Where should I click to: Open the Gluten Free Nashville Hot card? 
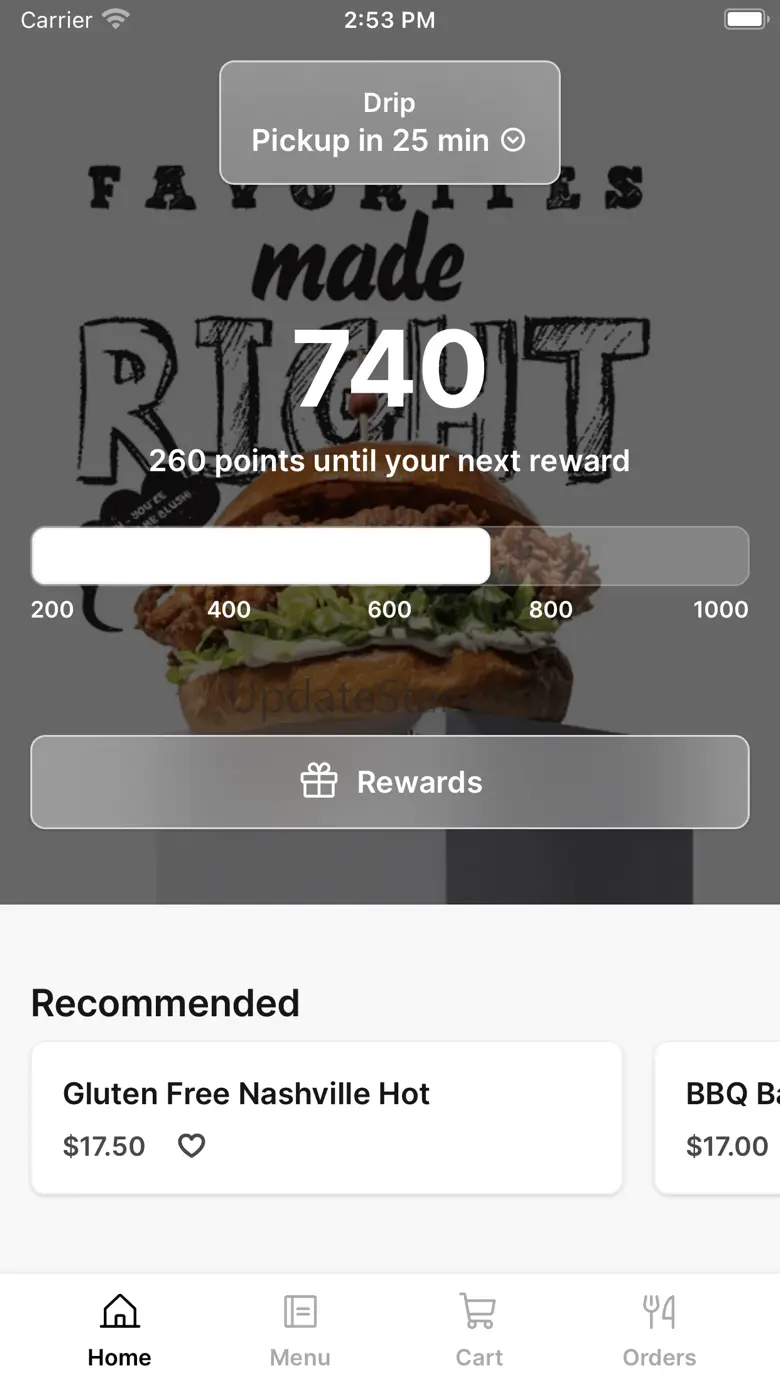(x=327, y=1118)
